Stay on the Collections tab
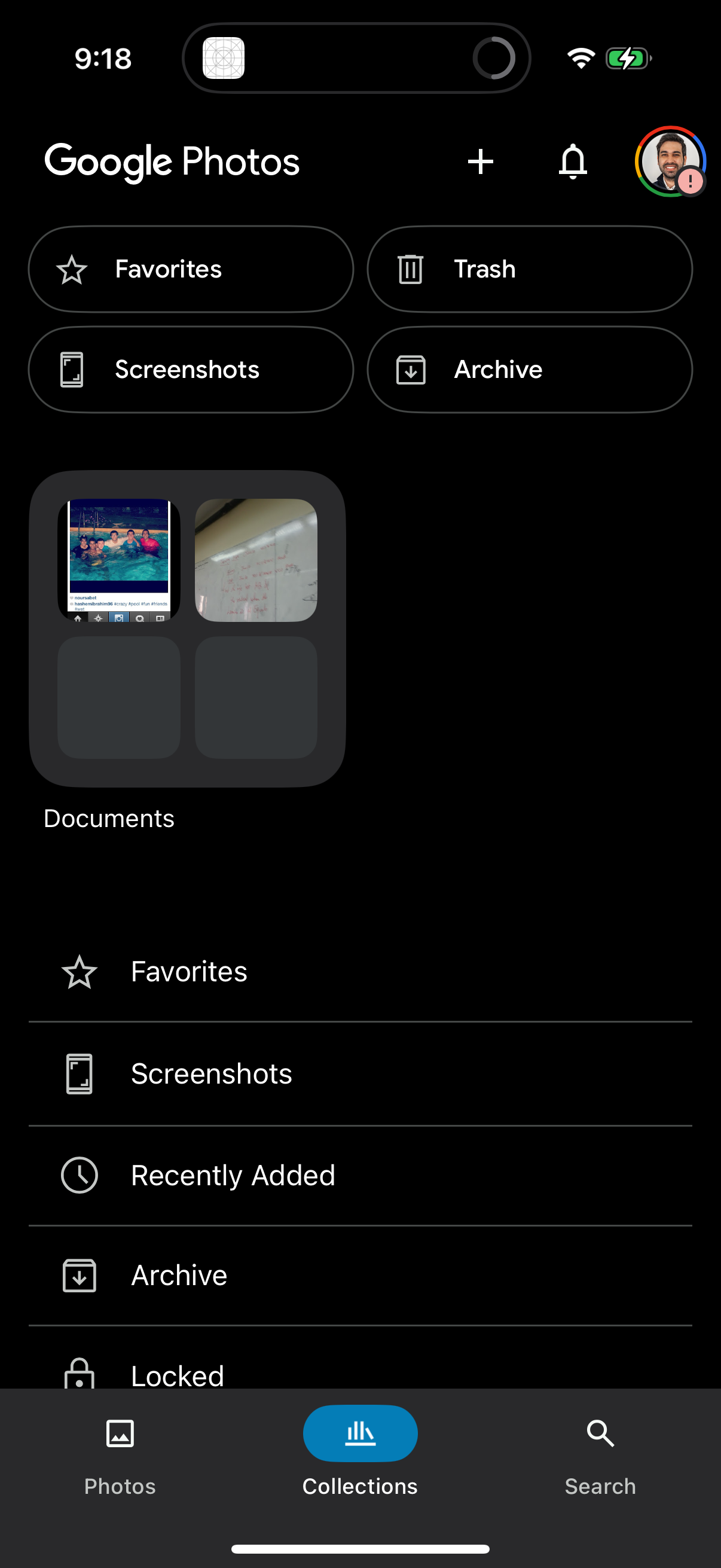 pos(360,1452)
